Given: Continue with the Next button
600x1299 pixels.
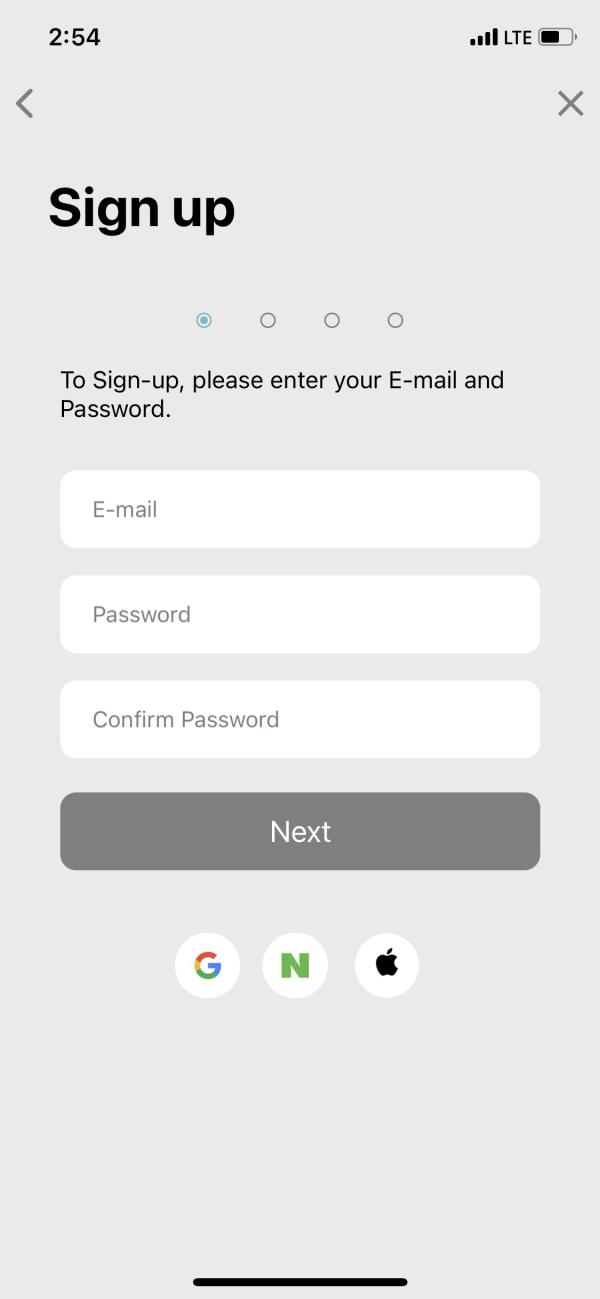Looking at the screenshot, I should pos(300,831).
